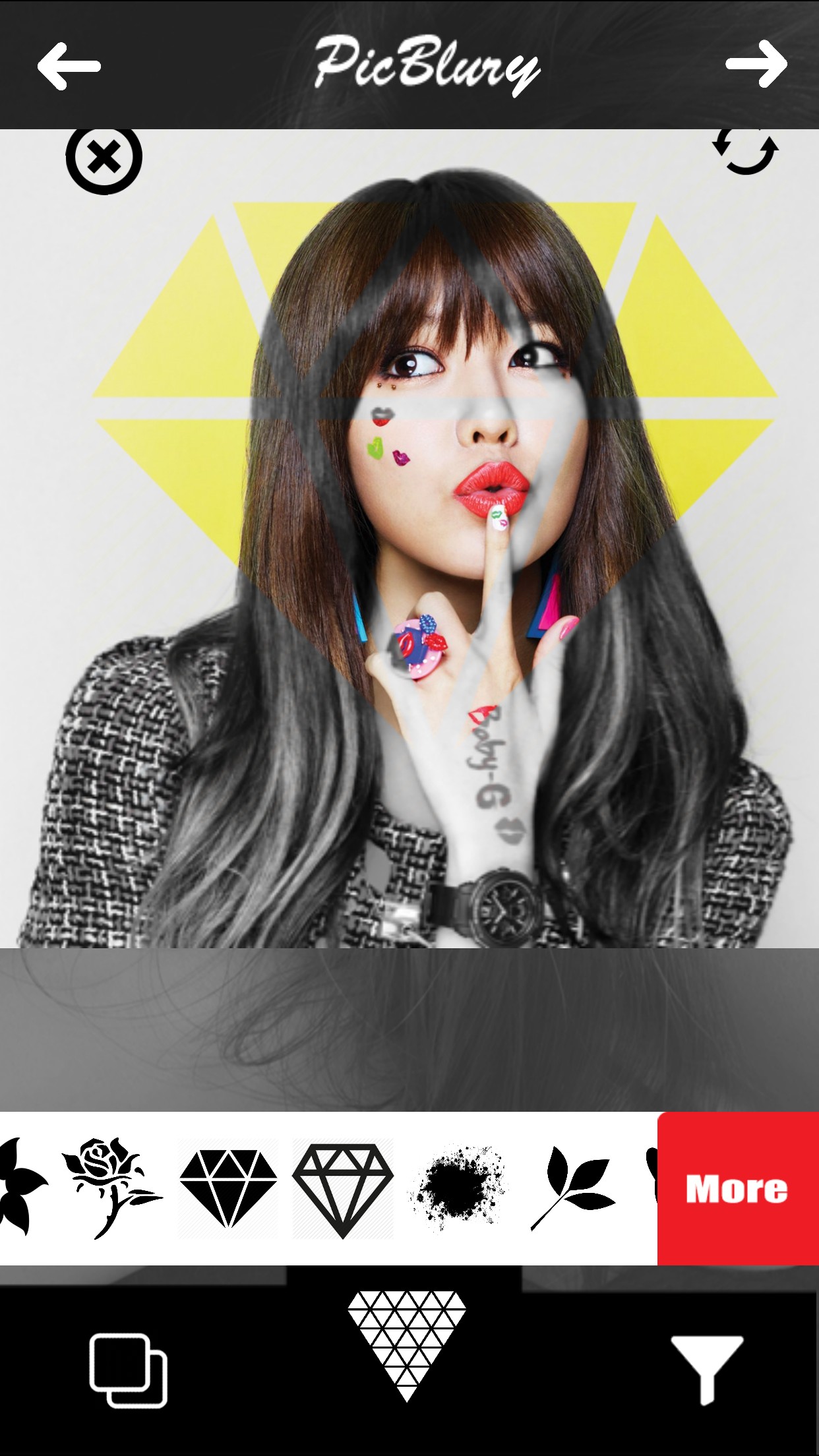
Task: Choose the solid black diamond shape
Action: tap(228, 1188)
